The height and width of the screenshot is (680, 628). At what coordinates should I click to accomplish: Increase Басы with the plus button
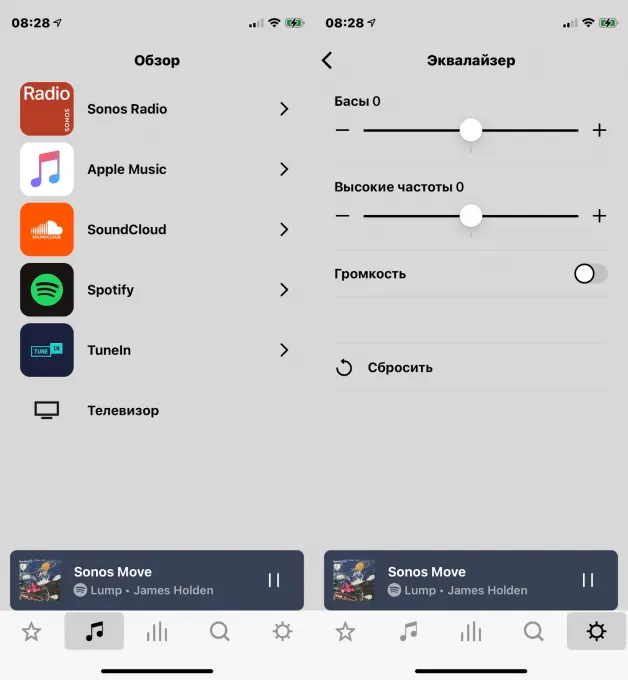pyautogui.click(x=599, y=130)
